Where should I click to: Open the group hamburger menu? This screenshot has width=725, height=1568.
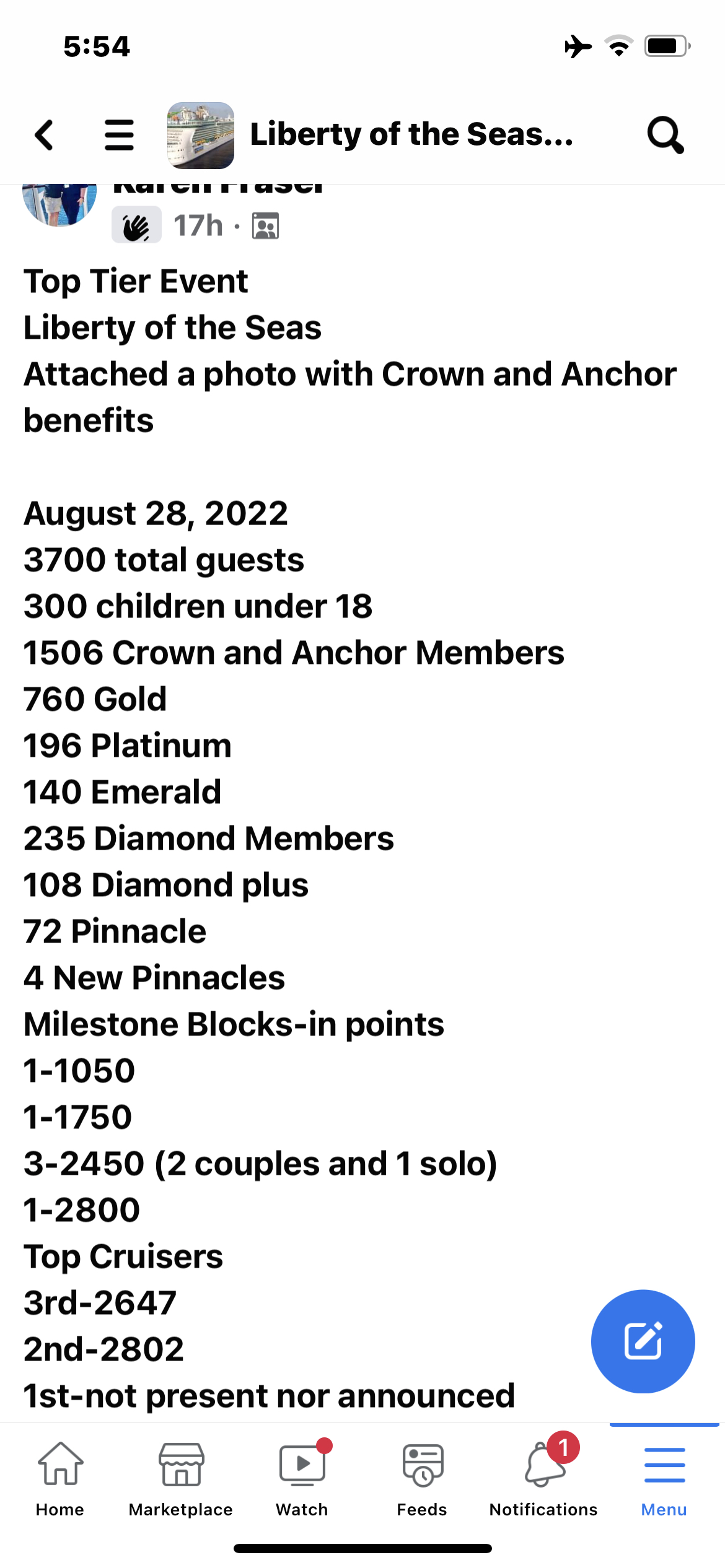click(x=119, y=135)
